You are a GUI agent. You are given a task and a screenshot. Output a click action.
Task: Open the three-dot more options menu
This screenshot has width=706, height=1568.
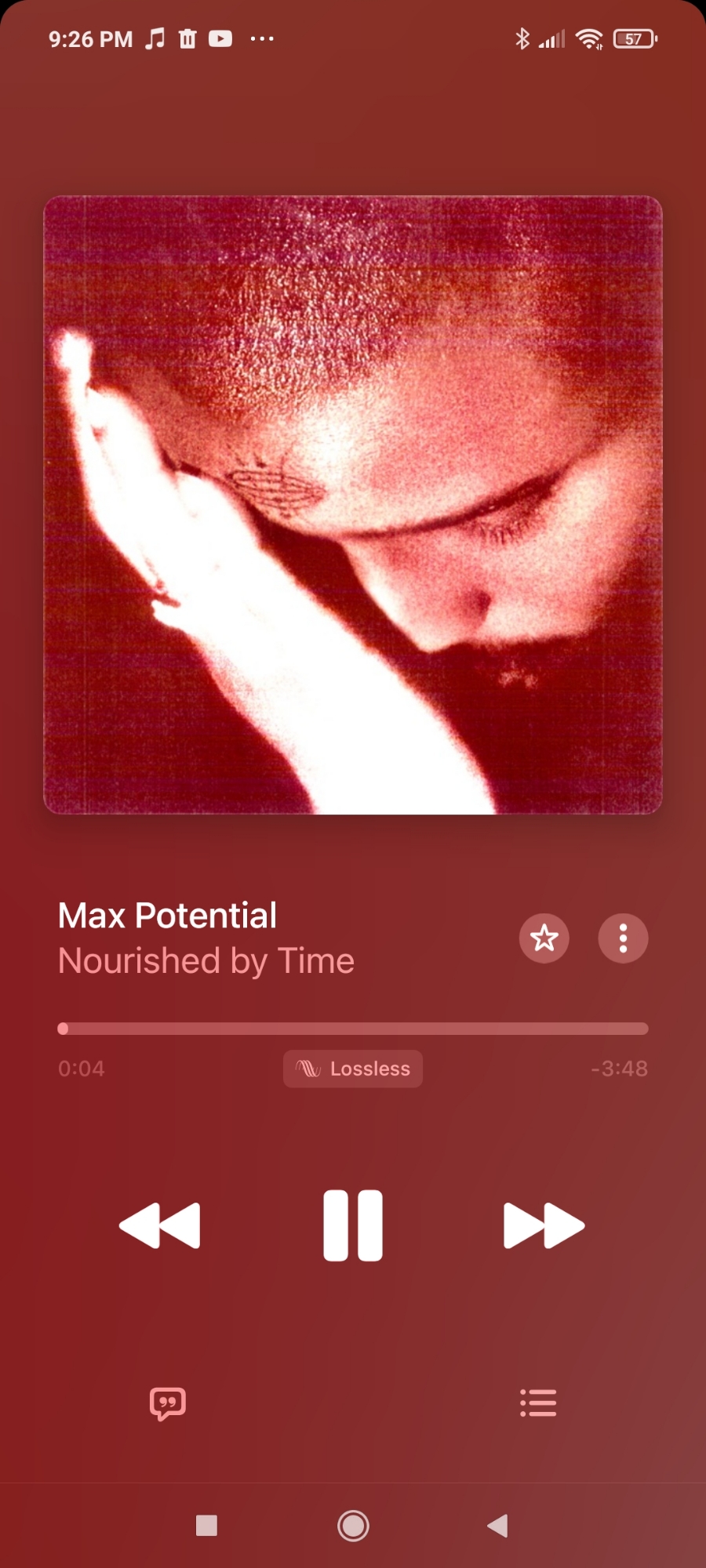tap(623, 938)
